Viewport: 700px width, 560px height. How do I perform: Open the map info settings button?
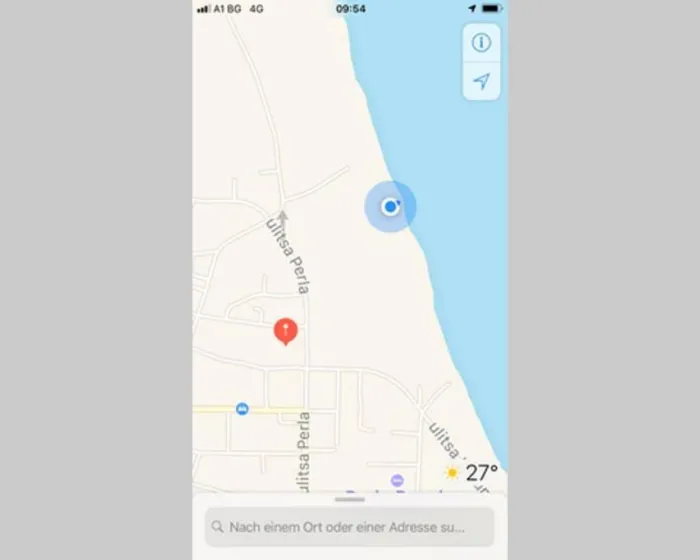(x=482, y=43)
